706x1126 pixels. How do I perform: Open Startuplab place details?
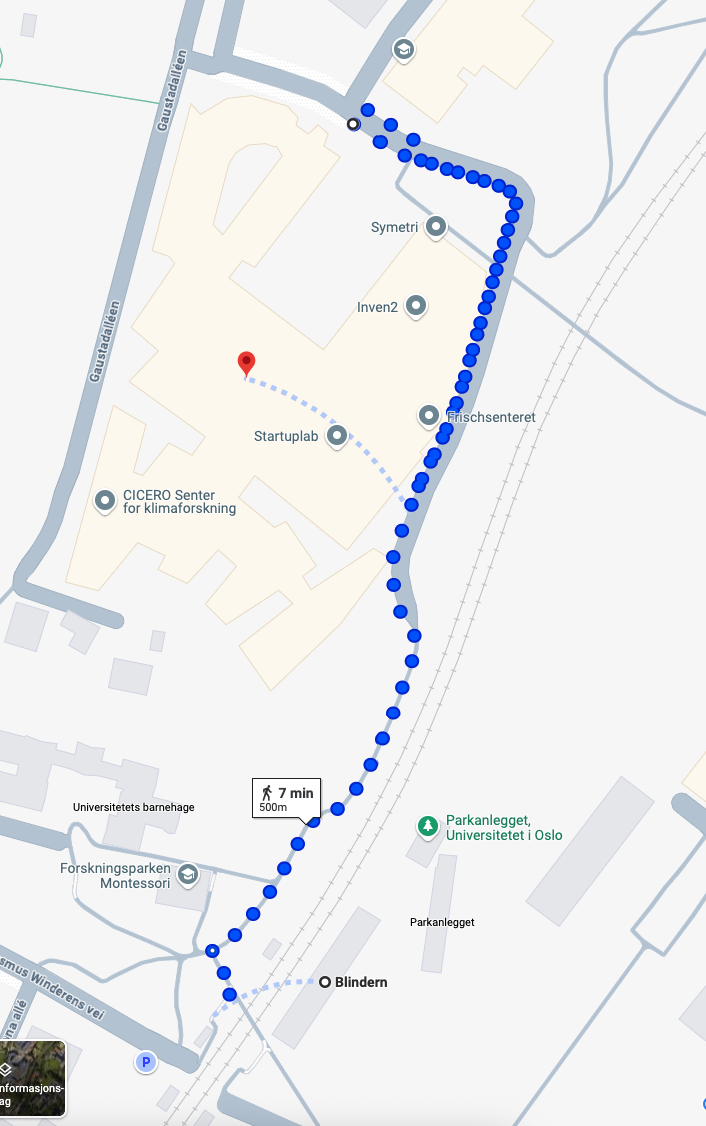[x=337, y=435]
